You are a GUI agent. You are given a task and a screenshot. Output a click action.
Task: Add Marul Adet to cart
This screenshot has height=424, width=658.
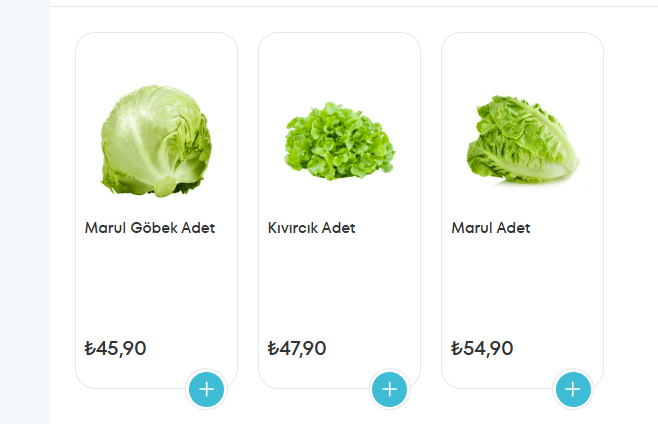[573, 389]
